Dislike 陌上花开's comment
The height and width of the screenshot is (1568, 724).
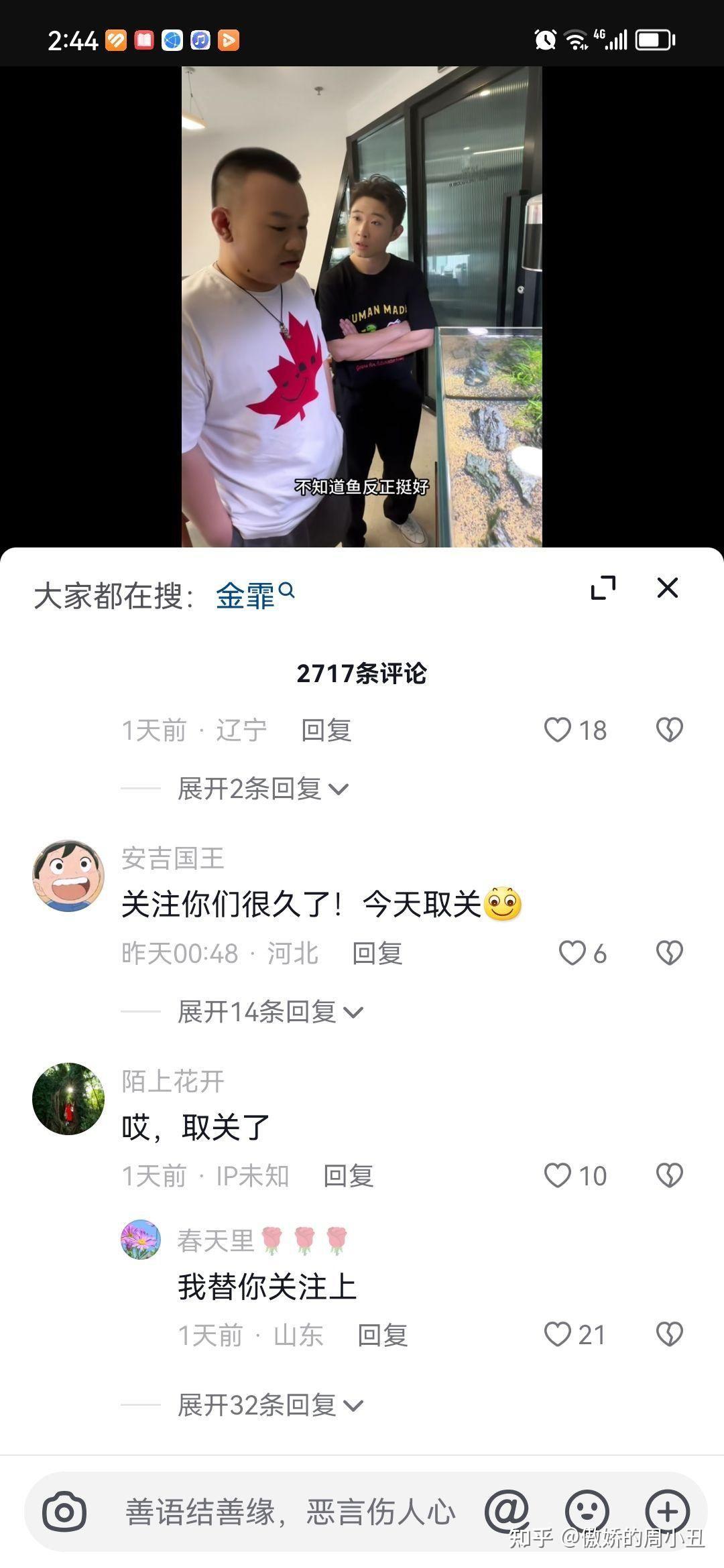pos(669,1175)
